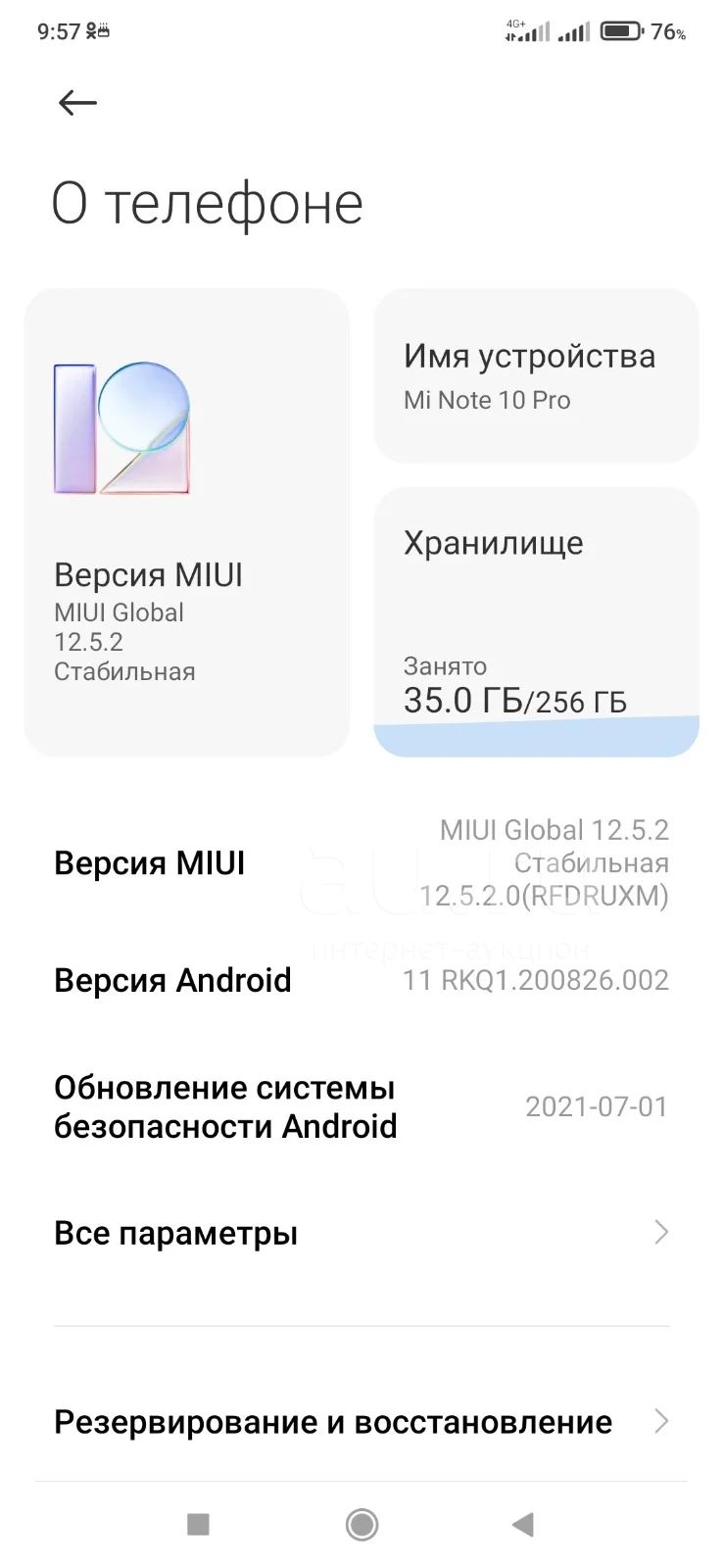Open the MIUI version card
The image size is (723, 1568).
tap(186, 522)
